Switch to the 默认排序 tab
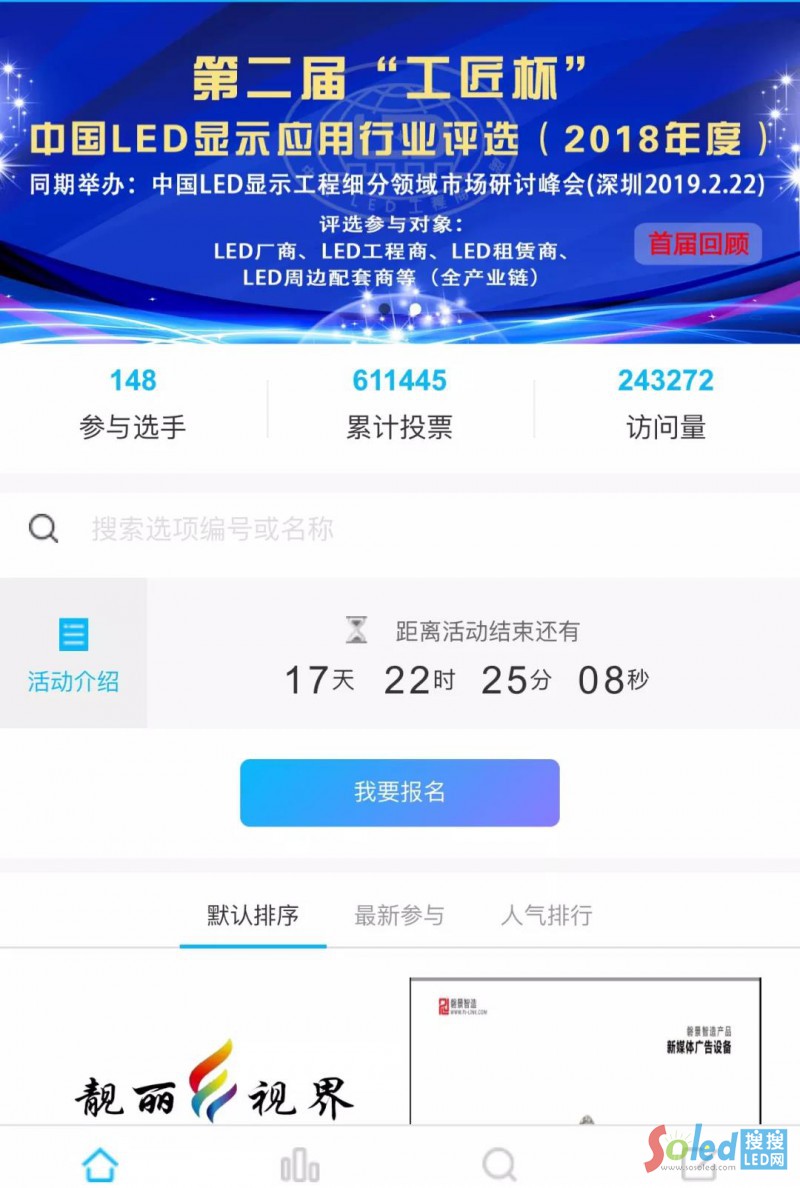The width and height of the screenshot is (800, 1188). tap(253, 915)
